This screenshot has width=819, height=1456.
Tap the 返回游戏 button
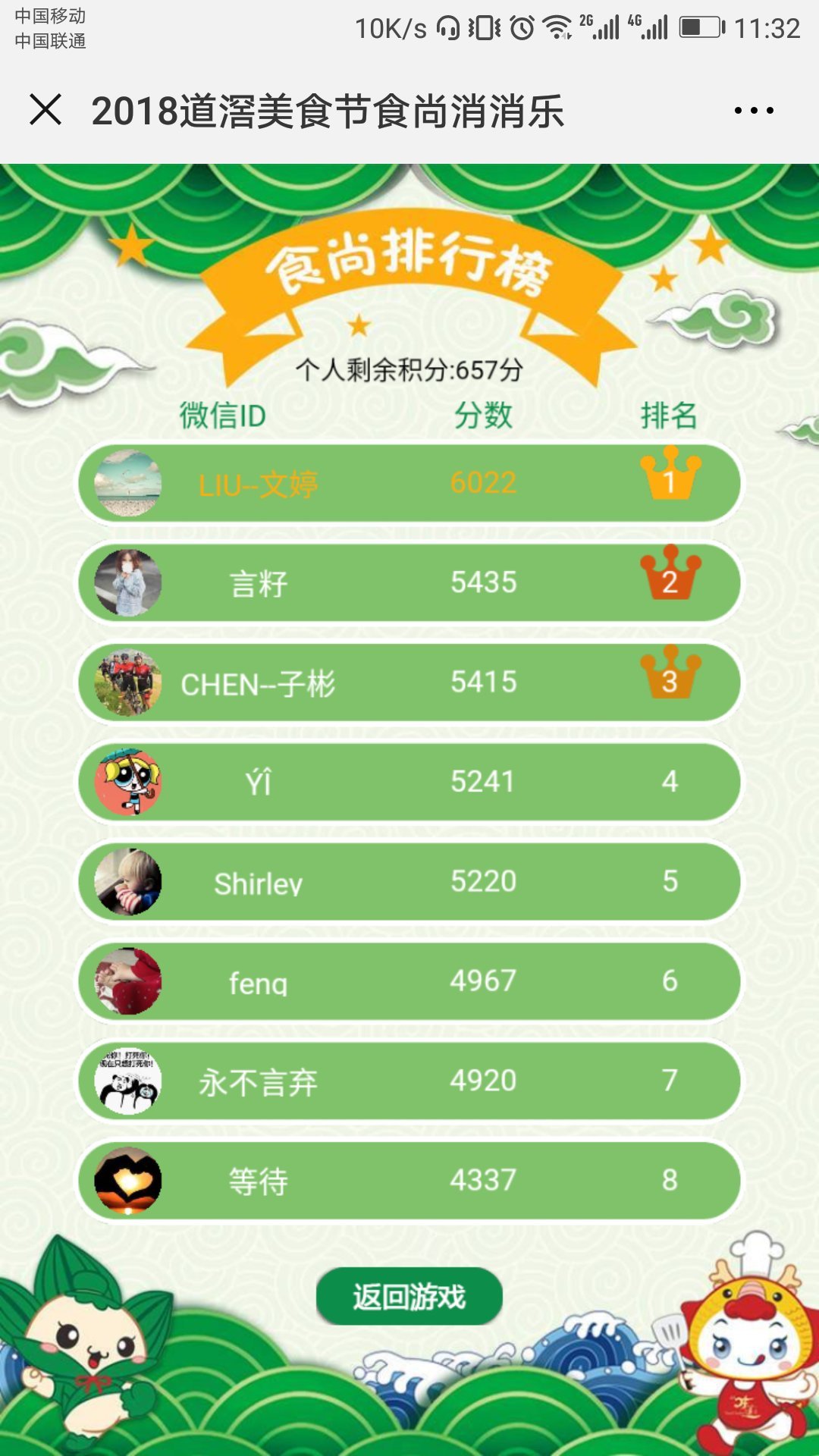click(x=409, y=1297)
